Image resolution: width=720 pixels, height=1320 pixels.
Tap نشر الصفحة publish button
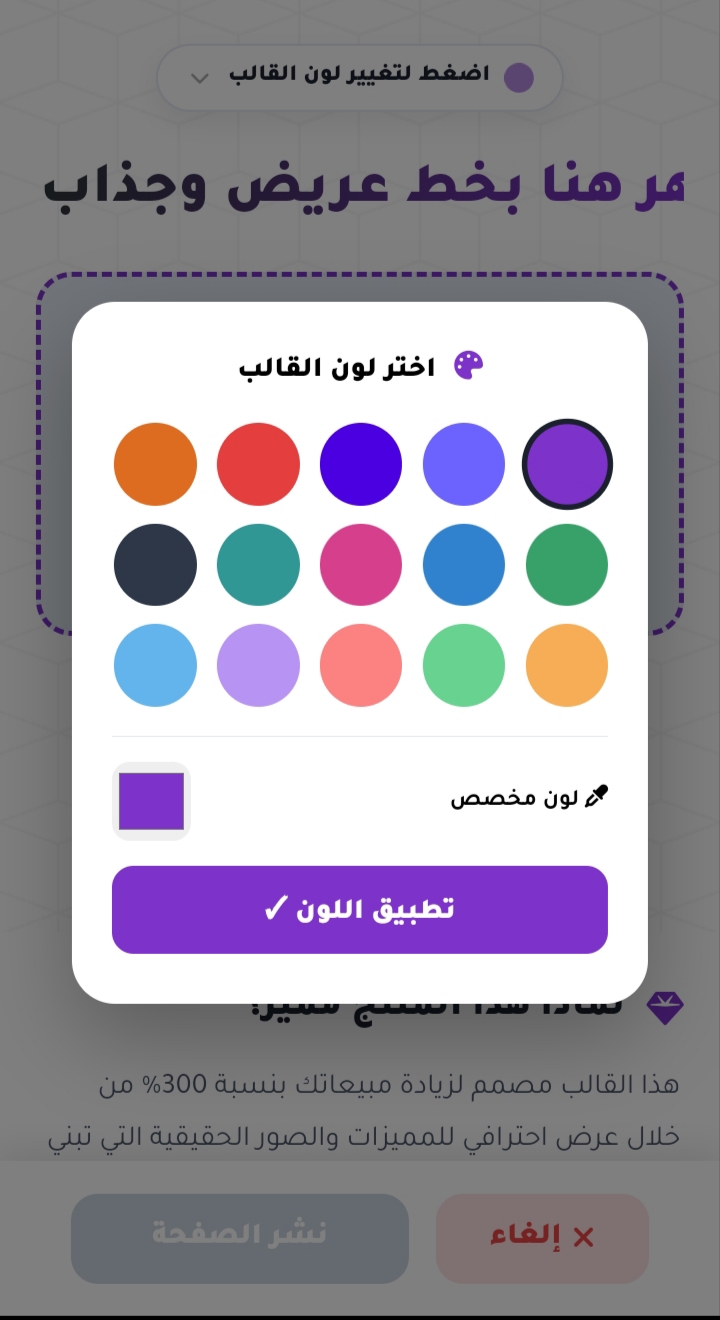[240, 1238]
